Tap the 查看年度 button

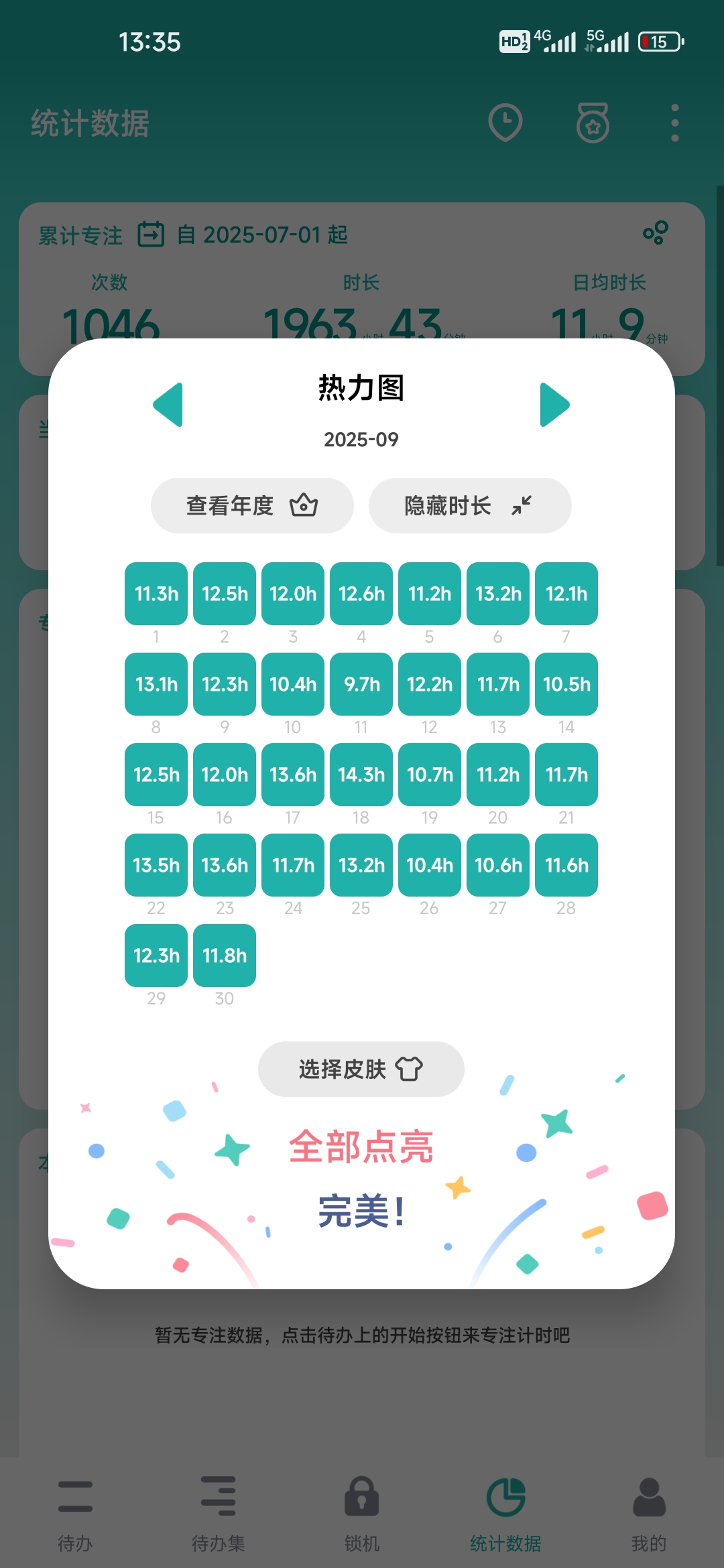[x=252, y=505]
